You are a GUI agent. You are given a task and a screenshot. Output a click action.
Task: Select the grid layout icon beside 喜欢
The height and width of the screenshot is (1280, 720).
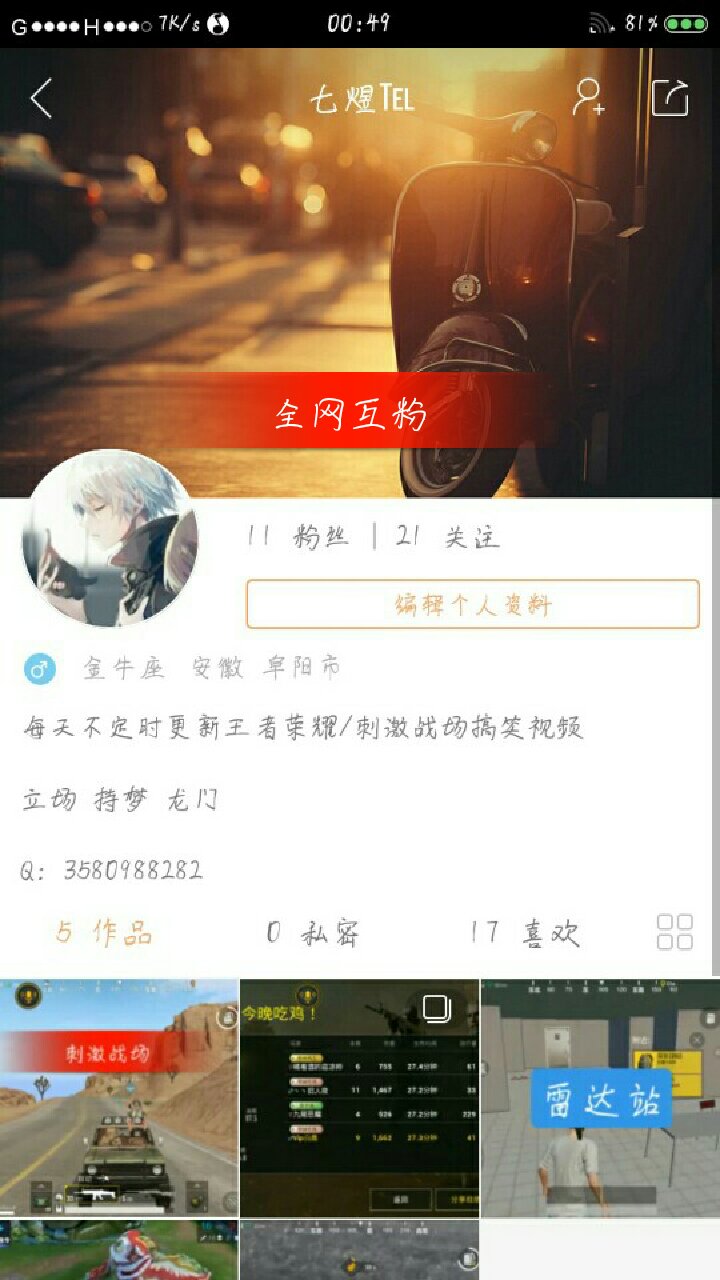point(675,933)
